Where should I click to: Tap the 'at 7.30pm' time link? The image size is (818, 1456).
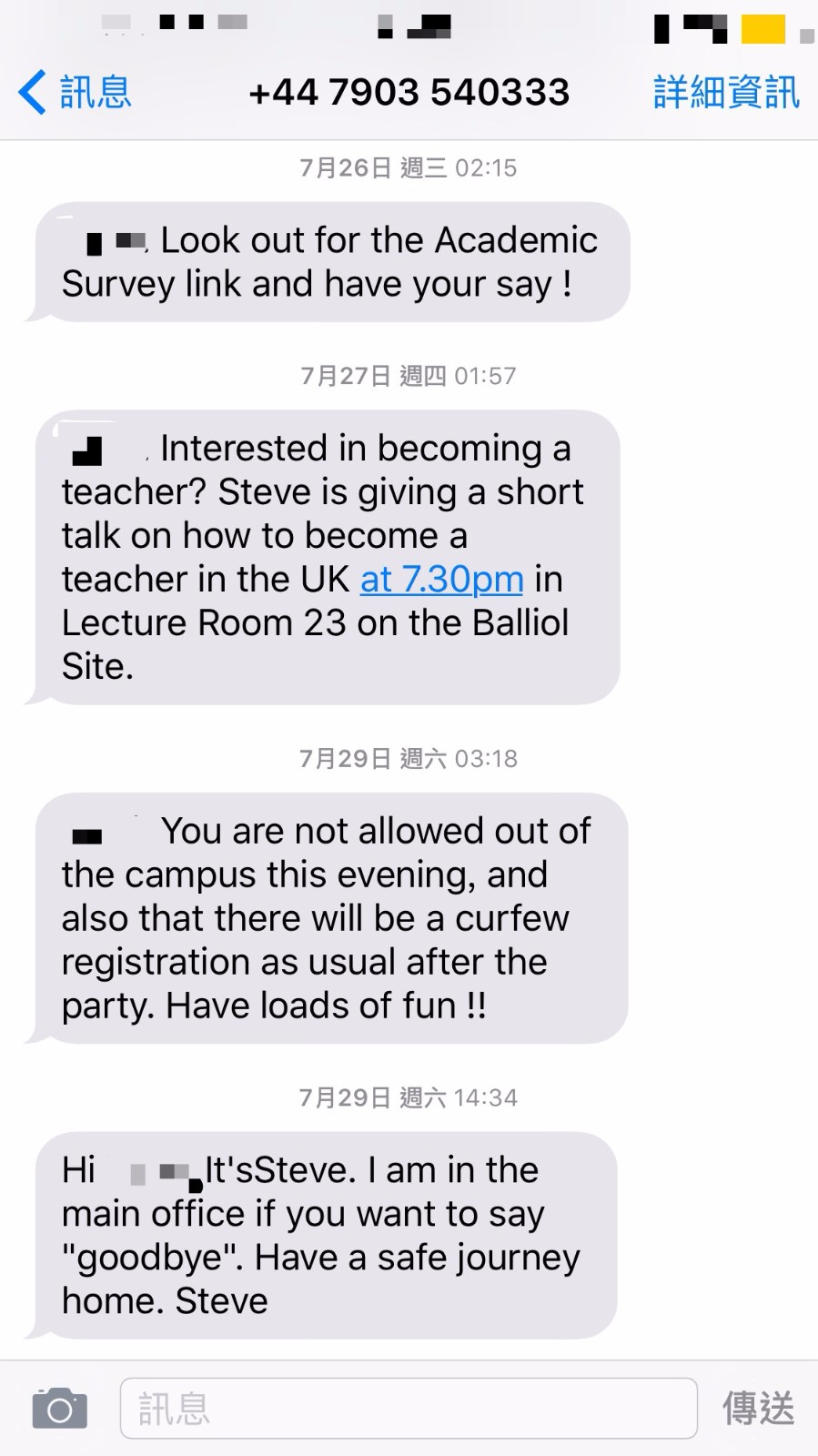coord(442,579)
